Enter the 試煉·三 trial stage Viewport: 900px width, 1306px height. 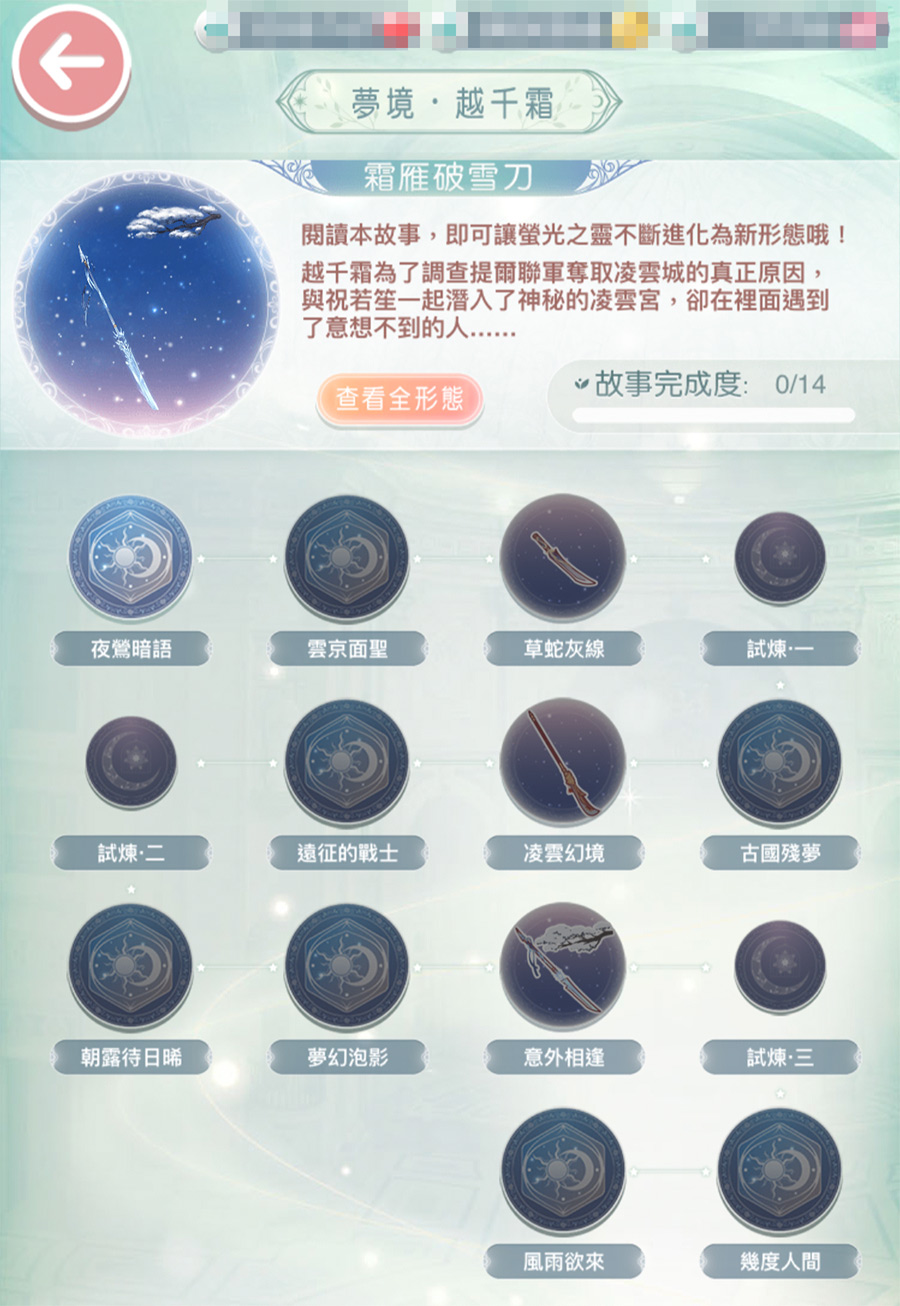tap(779, 966)
